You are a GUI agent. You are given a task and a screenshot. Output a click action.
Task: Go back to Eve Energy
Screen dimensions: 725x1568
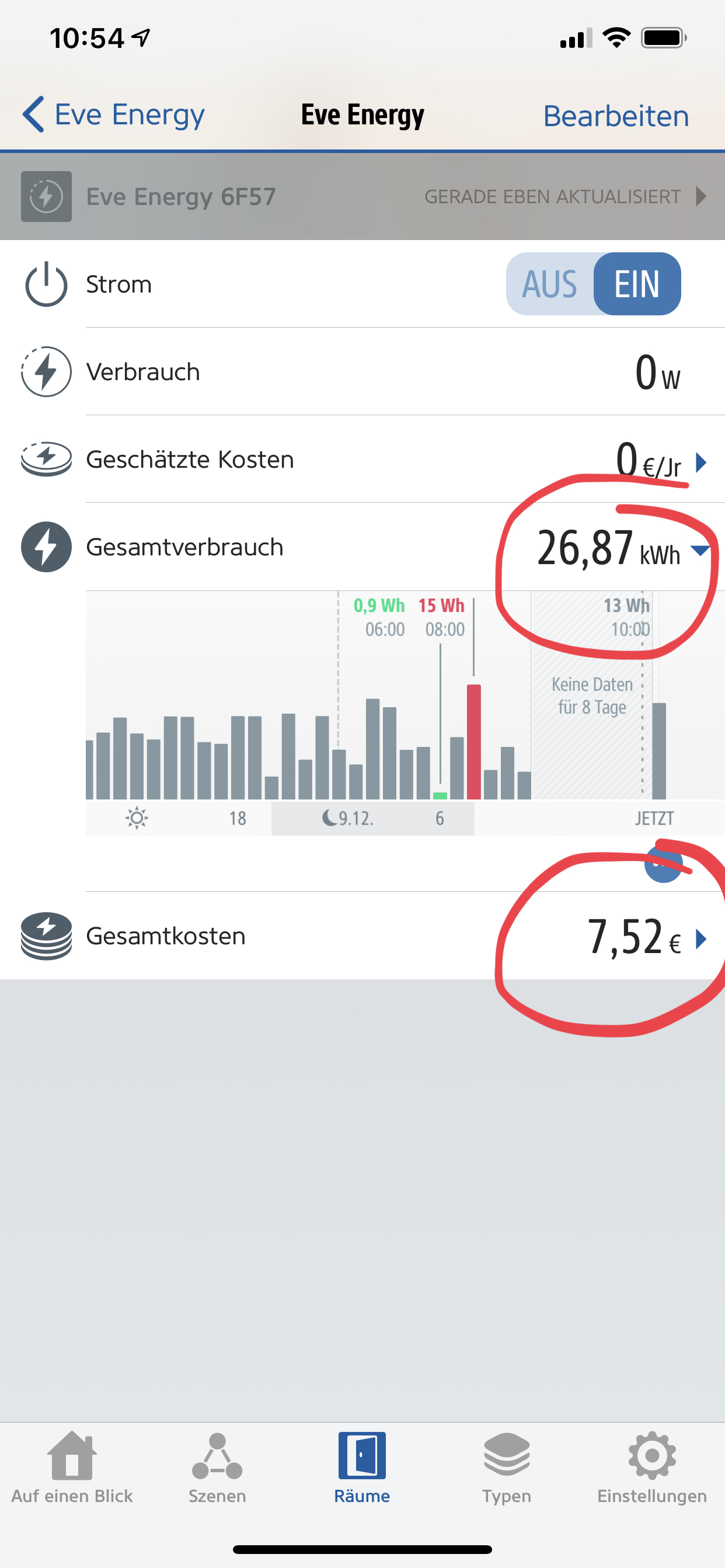coord(114,114)
